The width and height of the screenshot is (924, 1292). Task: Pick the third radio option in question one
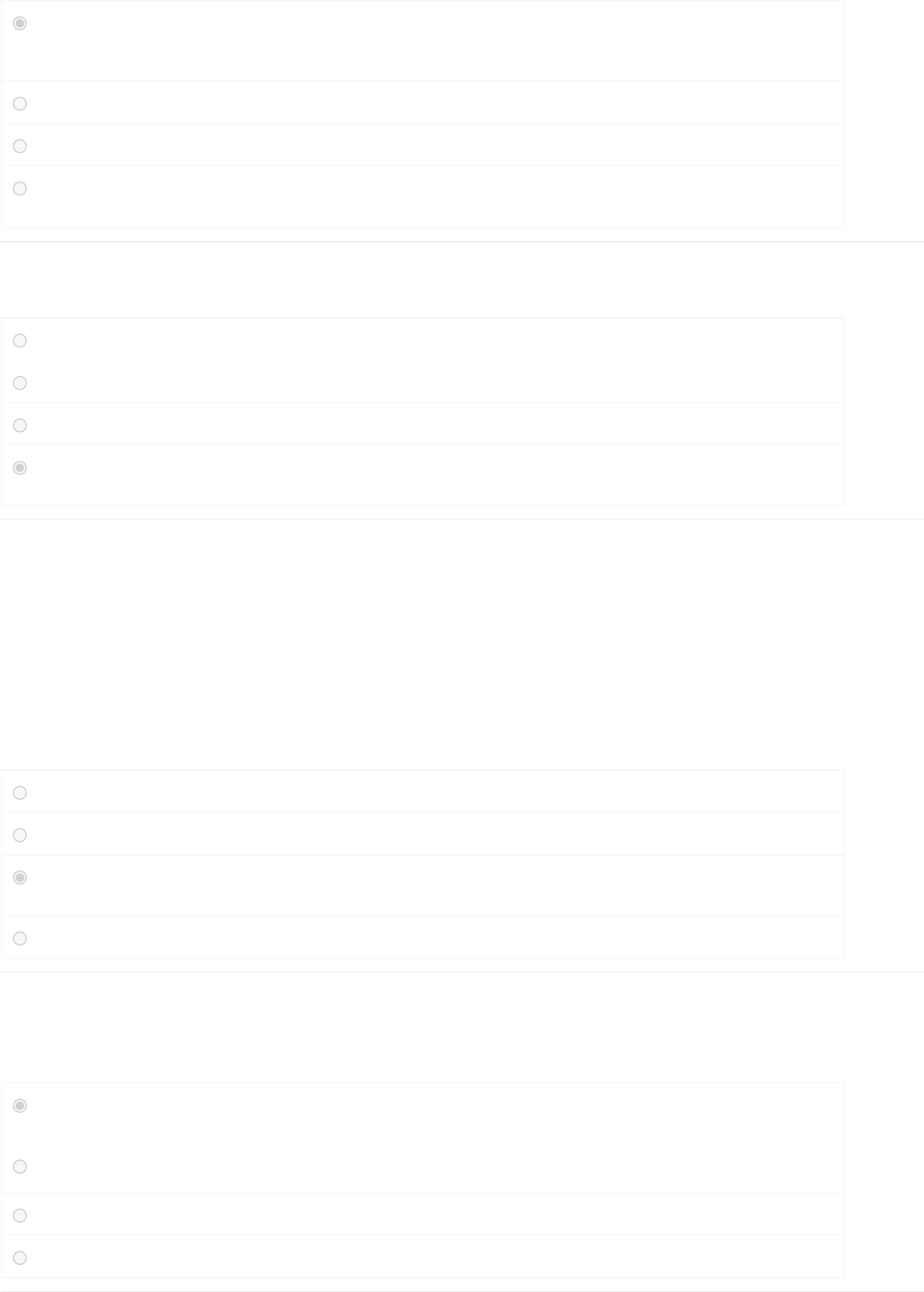click(x=20, y=146)
